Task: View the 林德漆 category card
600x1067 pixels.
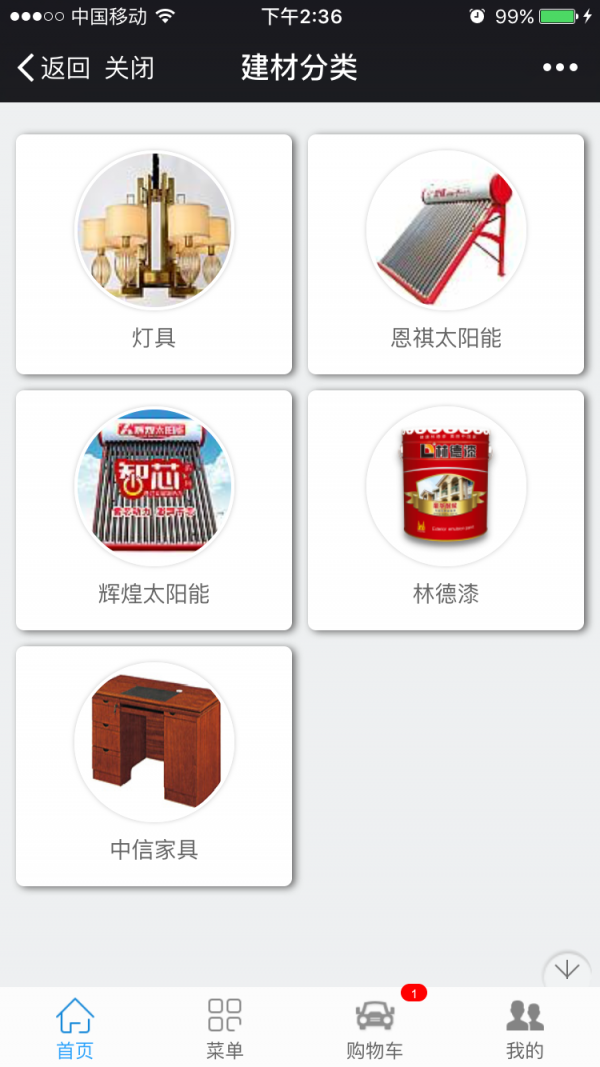Action: coord(446,510)
